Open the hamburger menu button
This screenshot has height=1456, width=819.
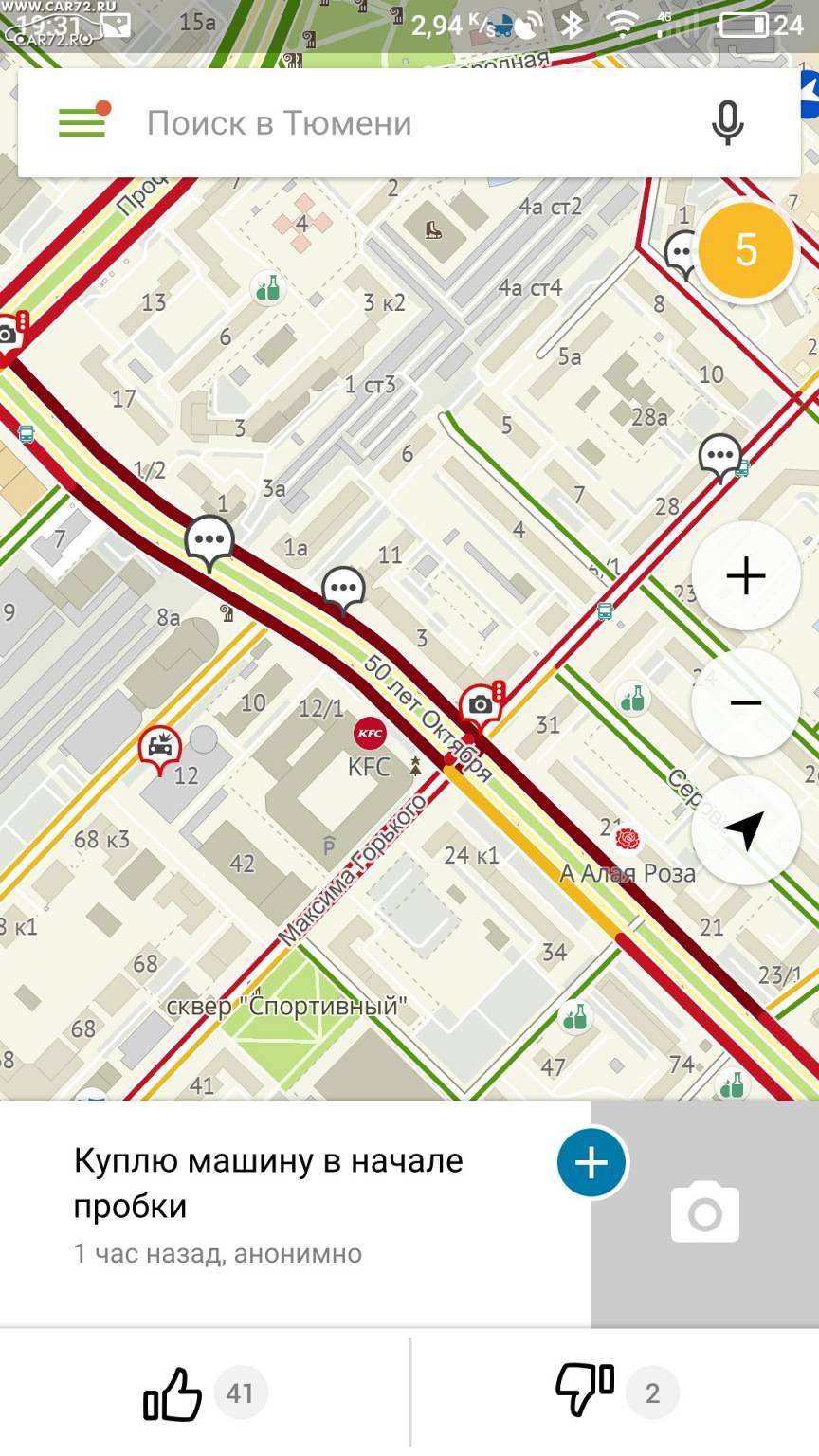click(x=83, y=121)
